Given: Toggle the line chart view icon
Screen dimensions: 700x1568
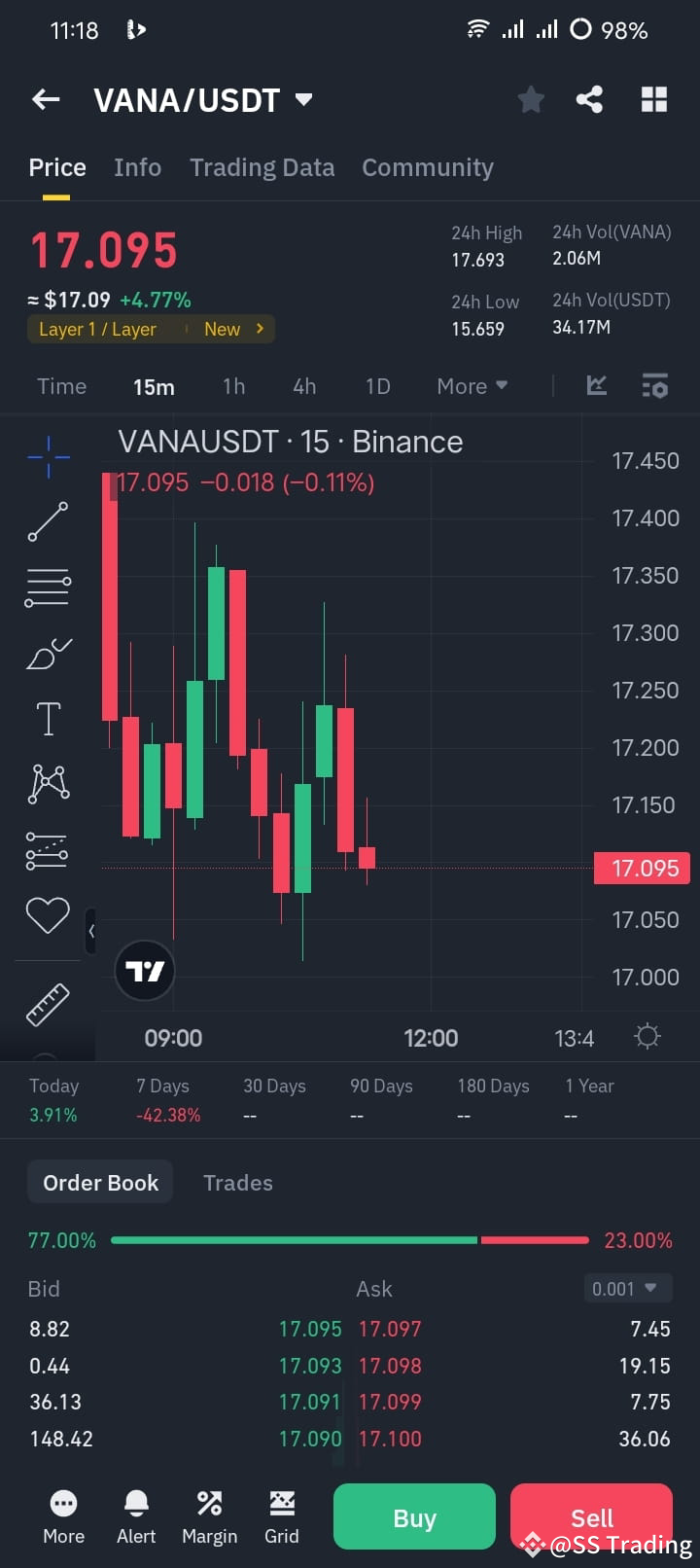Looking at the screenshot, I should [x=596, y=386].
